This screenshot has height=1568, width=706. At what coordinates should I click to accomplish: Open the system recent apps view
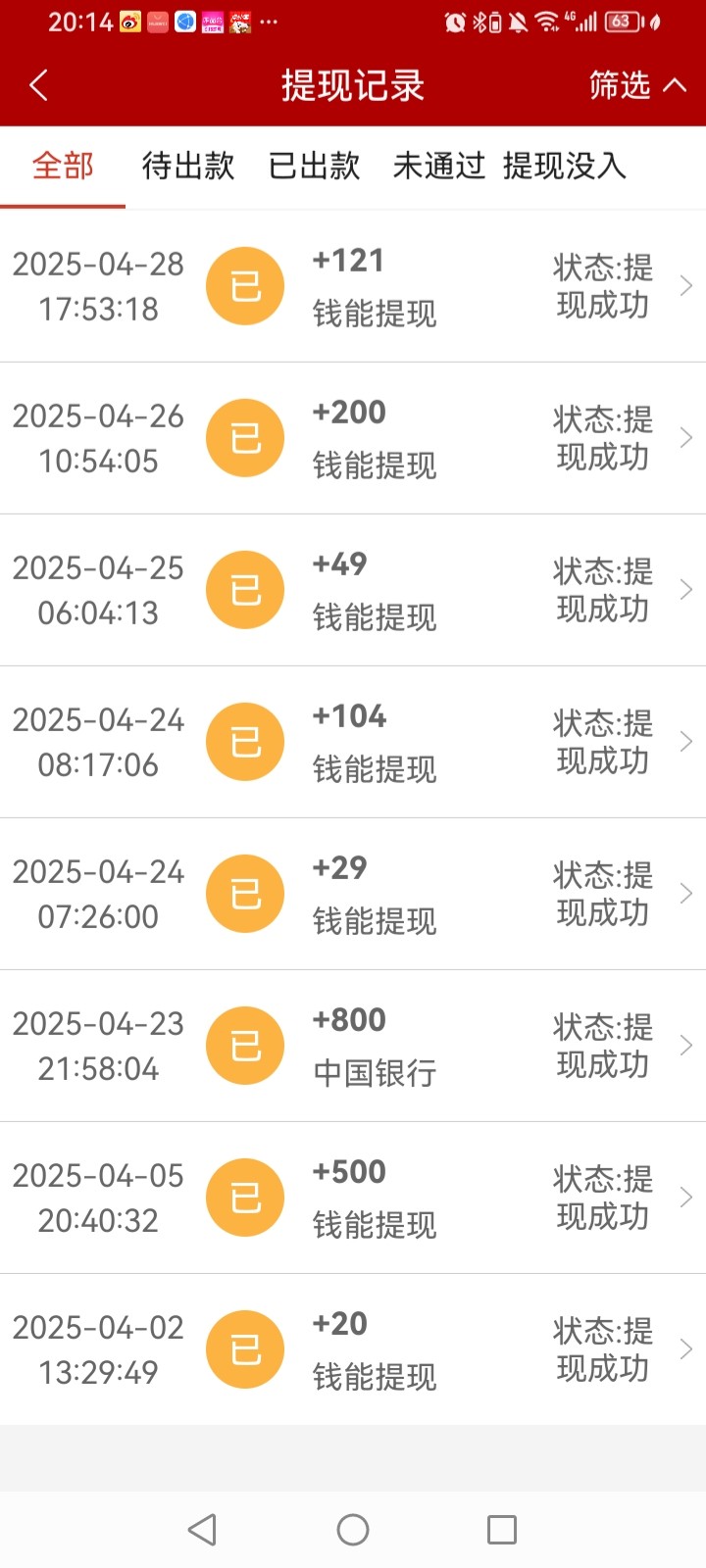click(502, 1530)
